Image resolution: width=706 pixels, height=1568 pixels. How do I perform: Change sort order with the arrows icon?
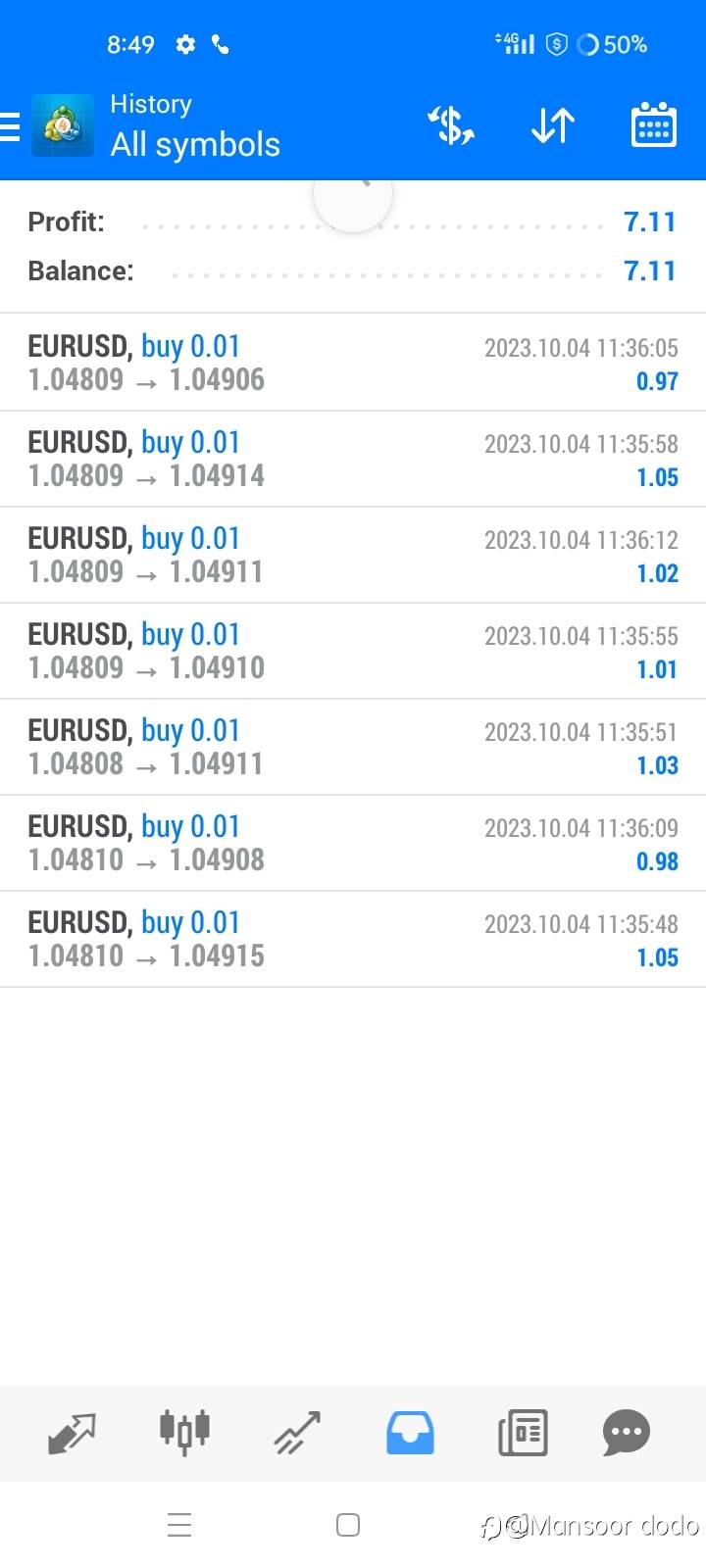pyautogui.click(x=553, y=126)
